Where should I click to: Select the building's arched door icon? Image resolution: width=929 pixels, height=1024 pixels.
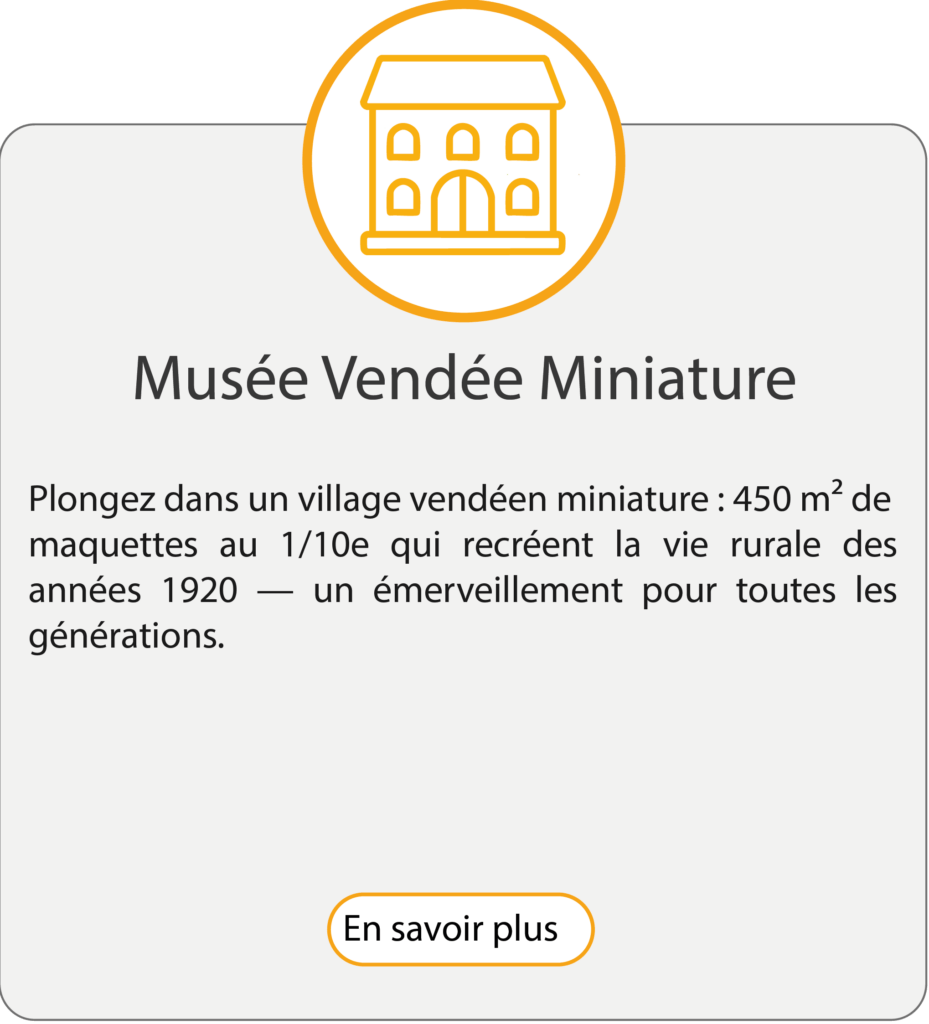tap(464, 205)
